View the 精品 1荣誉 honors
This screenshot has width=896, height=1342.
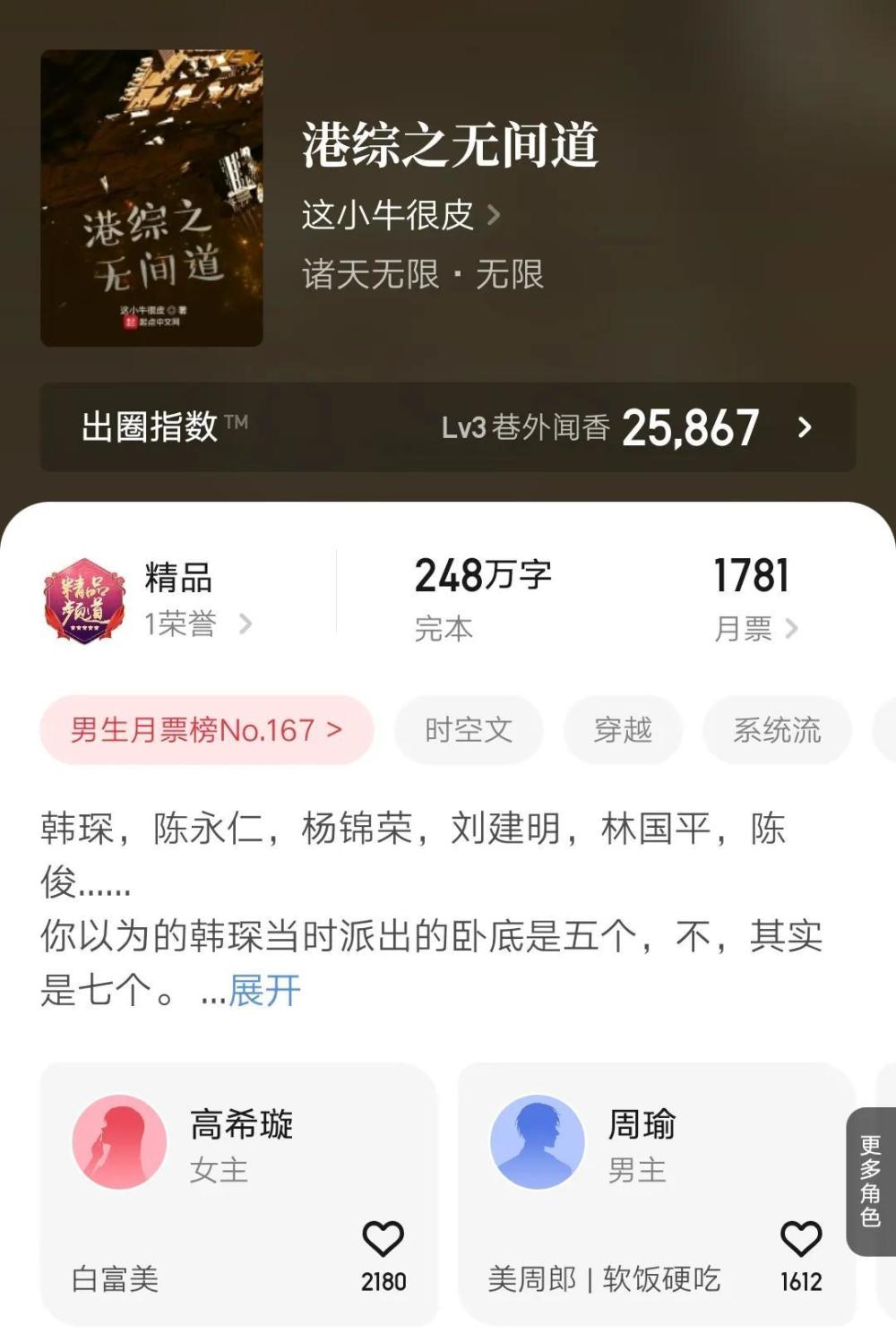197,623
